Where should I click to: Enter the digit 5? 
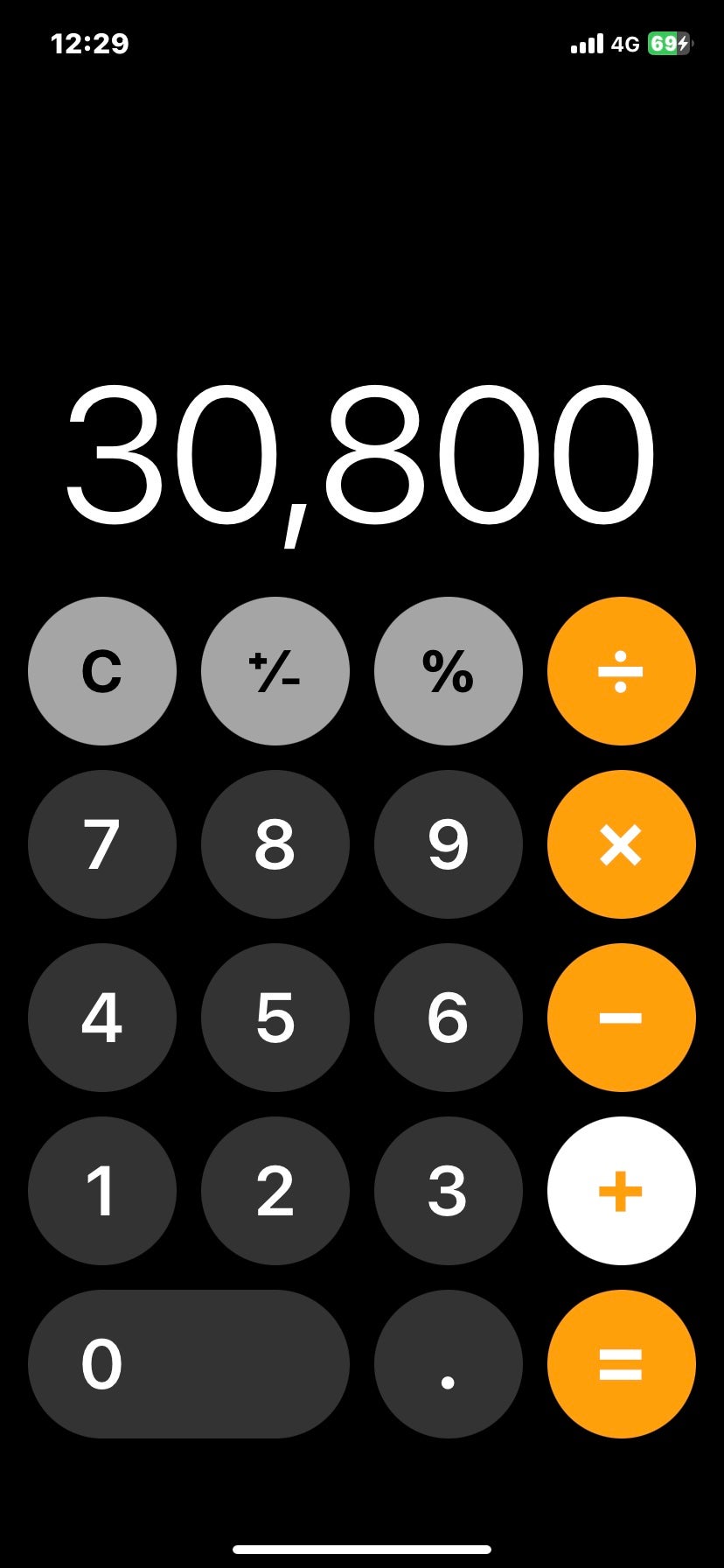[x=275, y=1018]
